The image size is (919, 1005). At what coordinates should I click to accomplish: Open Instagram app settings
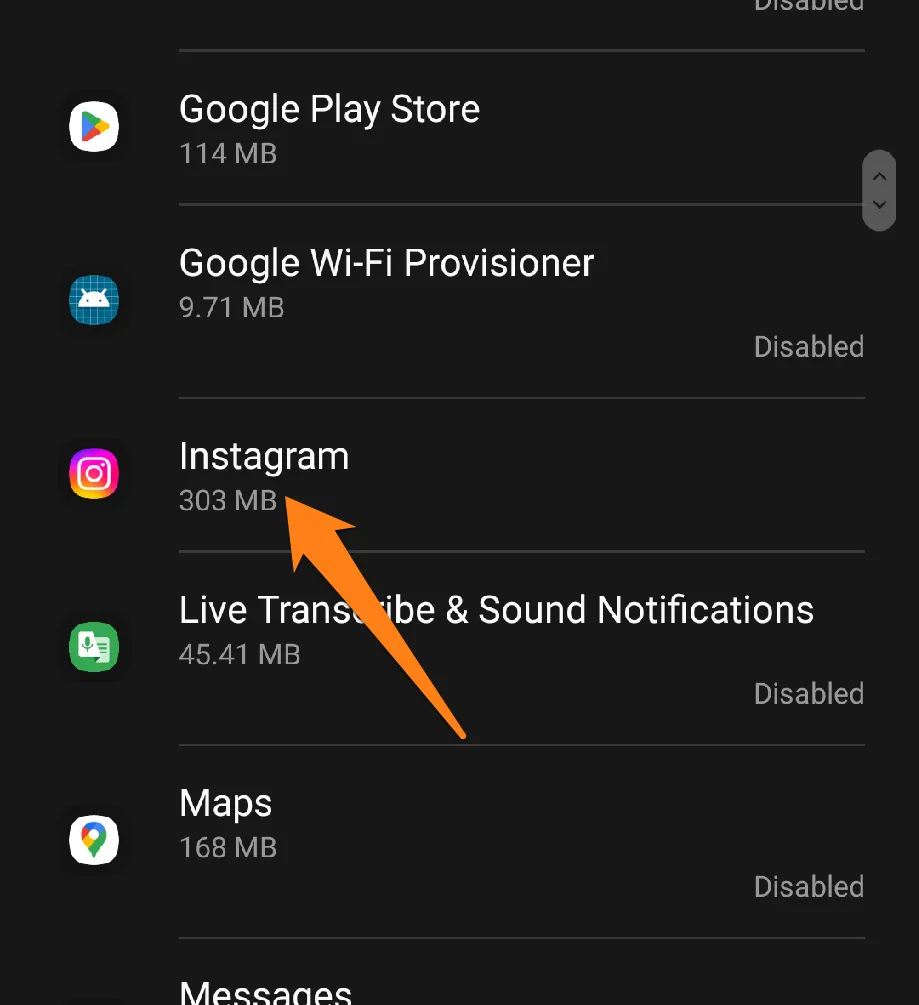pyautogui.click(x=264, y=474)
